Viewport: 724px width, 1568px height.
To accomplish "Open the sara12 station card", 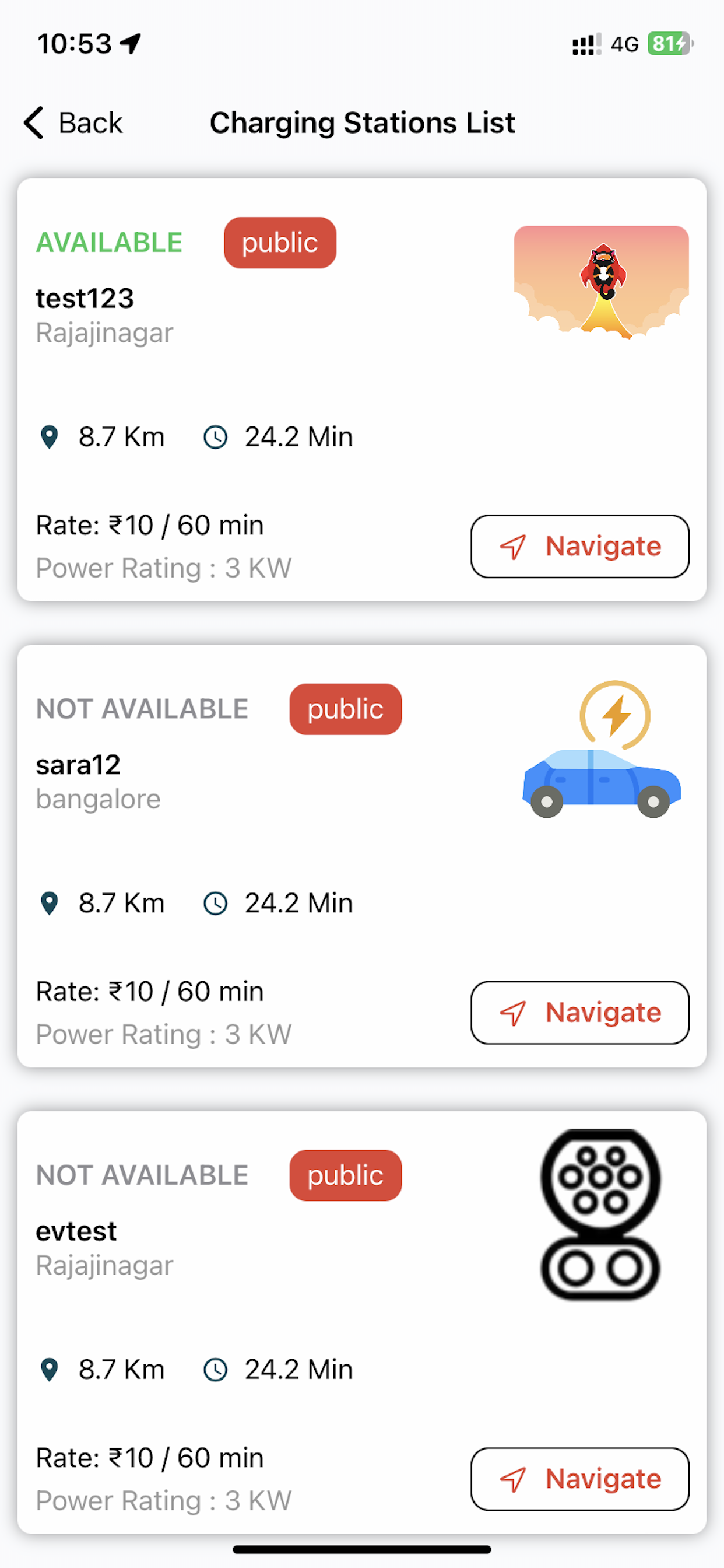I will pyautogui.click(x=362, y=856).
